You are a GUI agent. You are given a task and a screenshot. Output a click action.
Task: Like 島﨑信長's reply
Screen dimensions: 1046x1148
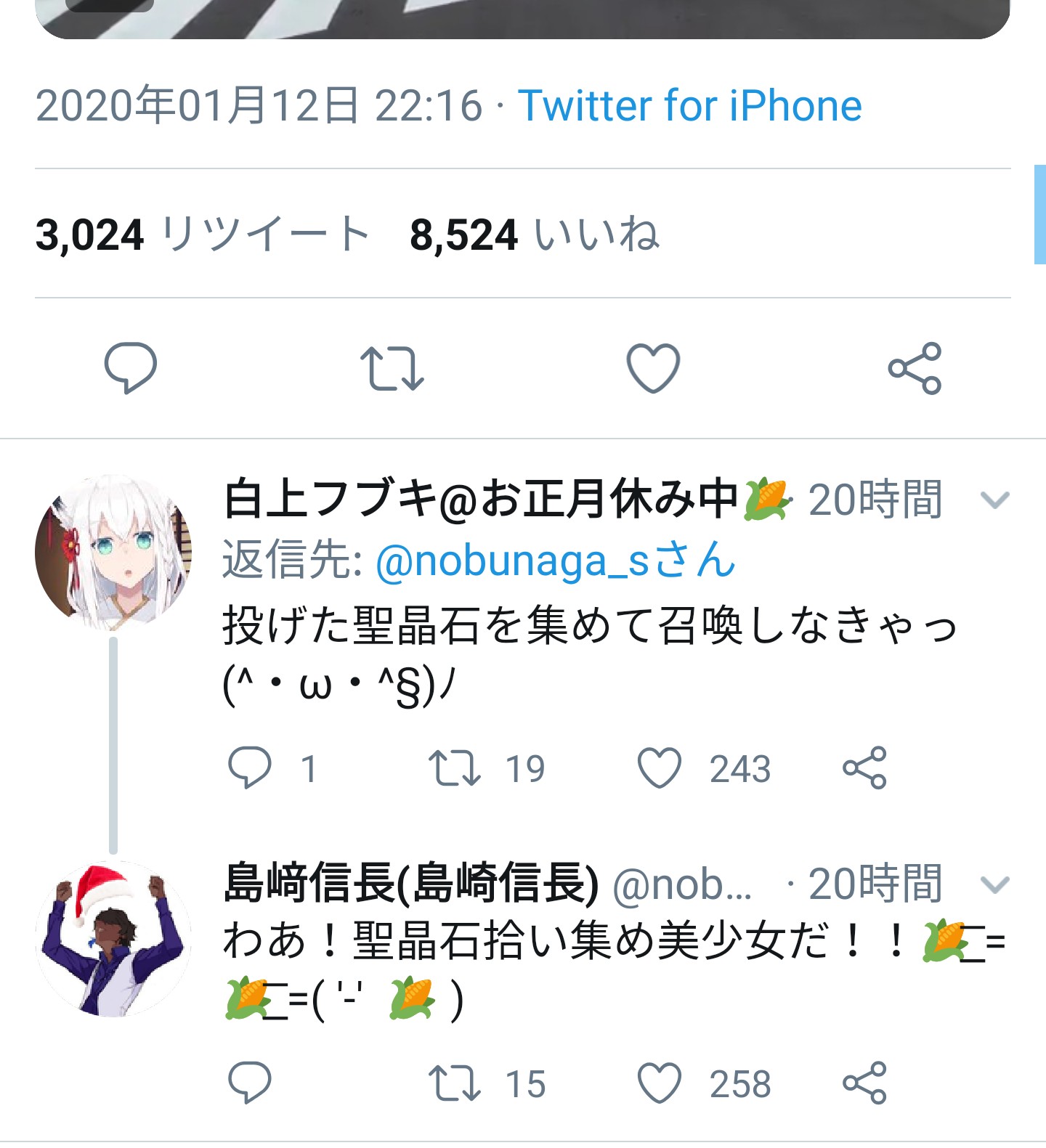[659, 1083]
